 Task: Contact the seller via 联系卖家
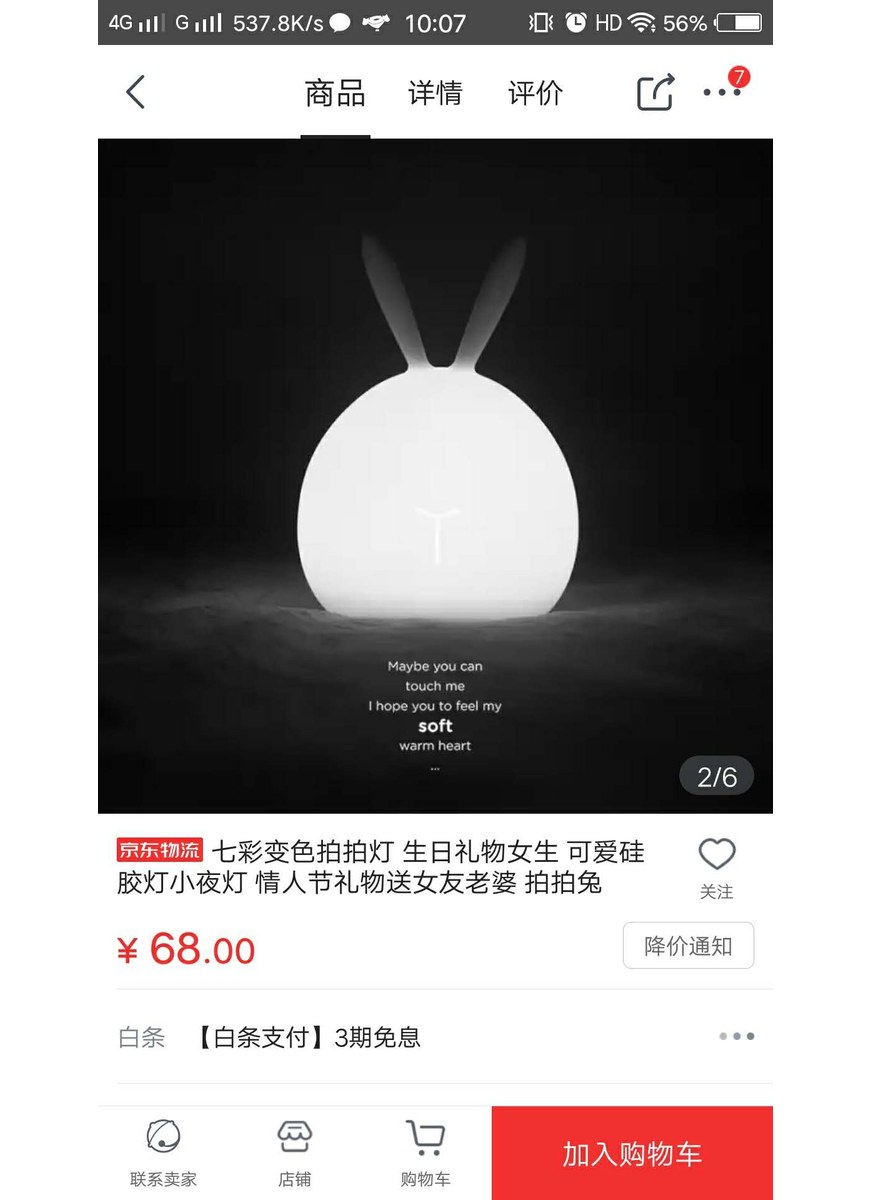[163, 1152]
